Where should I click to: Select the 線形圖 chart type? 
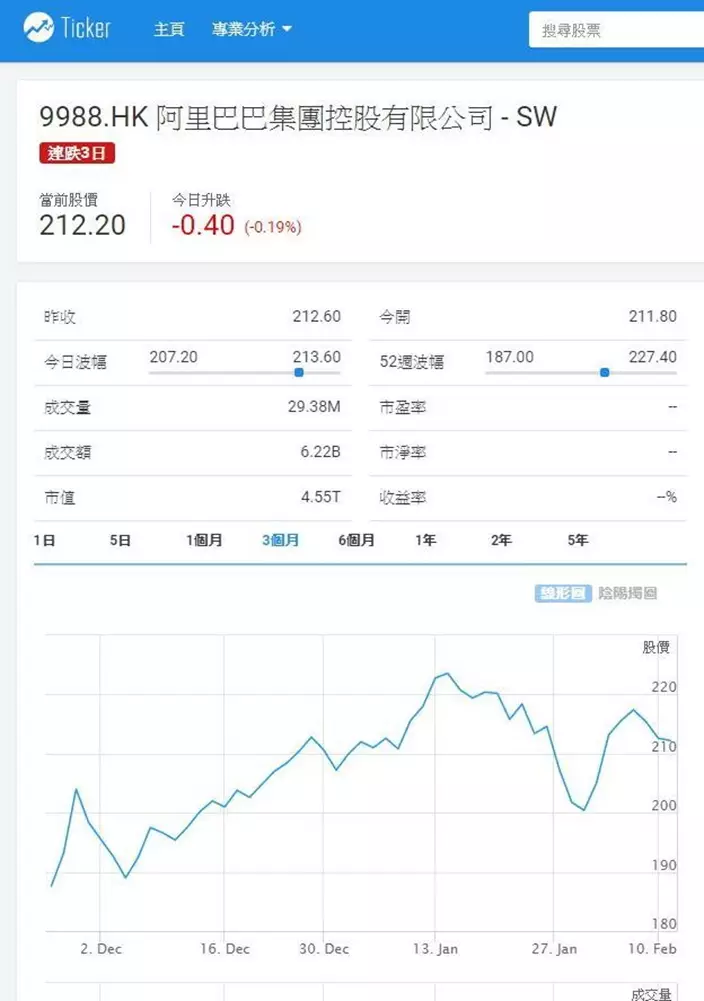(x=563, y=593)
